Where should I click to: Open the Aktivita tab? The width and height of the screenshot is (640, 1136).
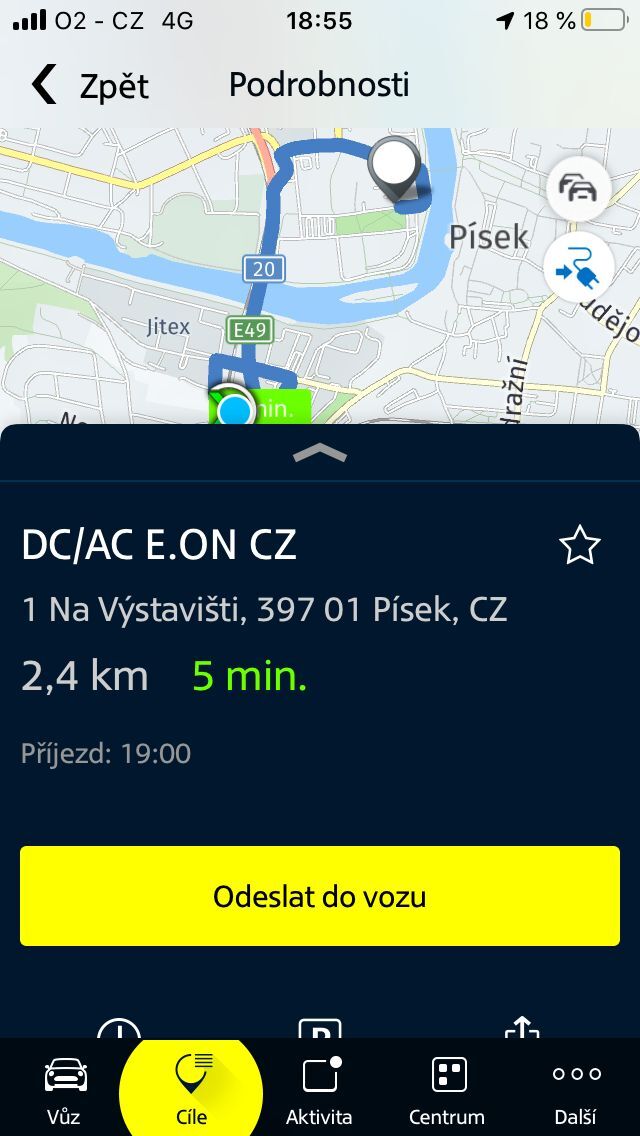click(319, 1089)
